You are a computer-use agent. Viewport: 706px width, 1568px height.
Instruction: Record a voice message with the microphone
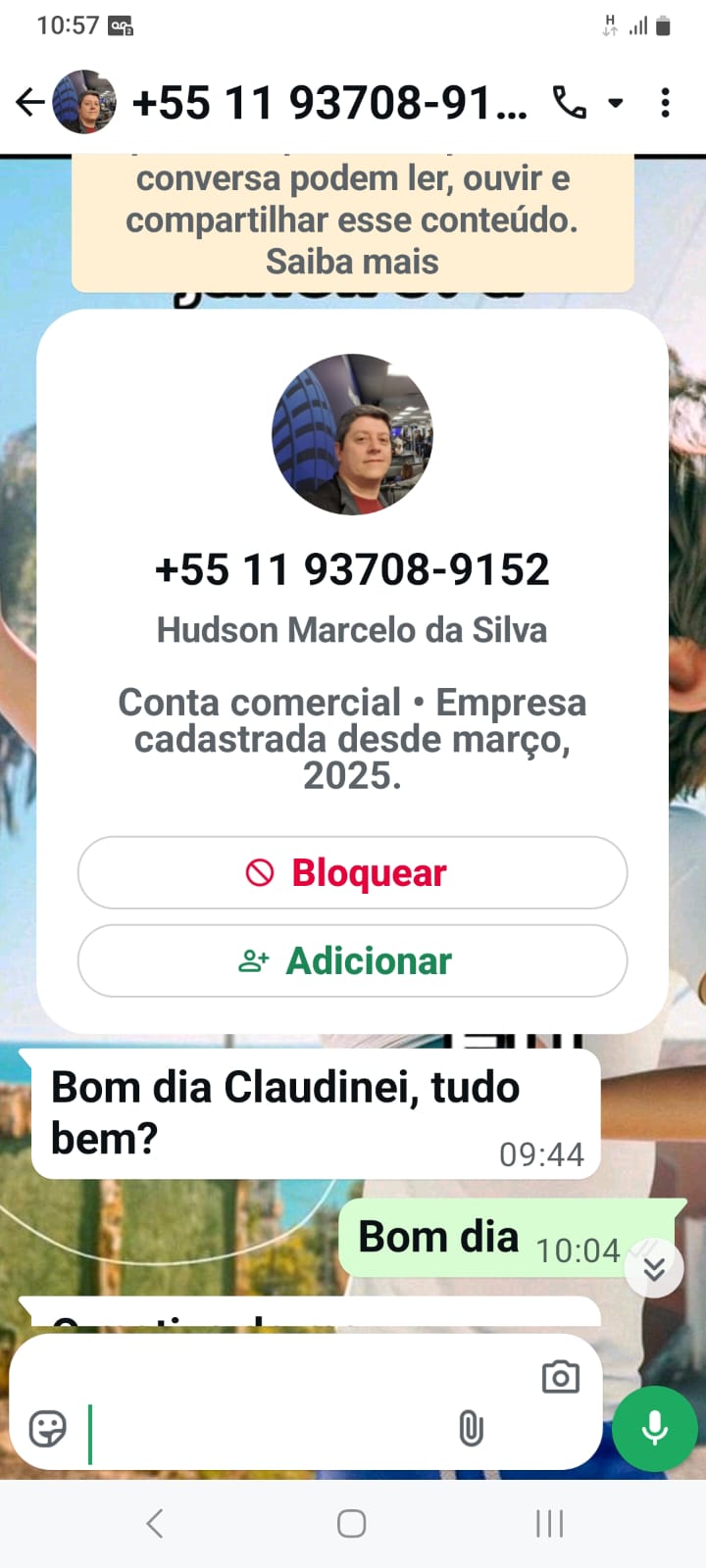654,1429
